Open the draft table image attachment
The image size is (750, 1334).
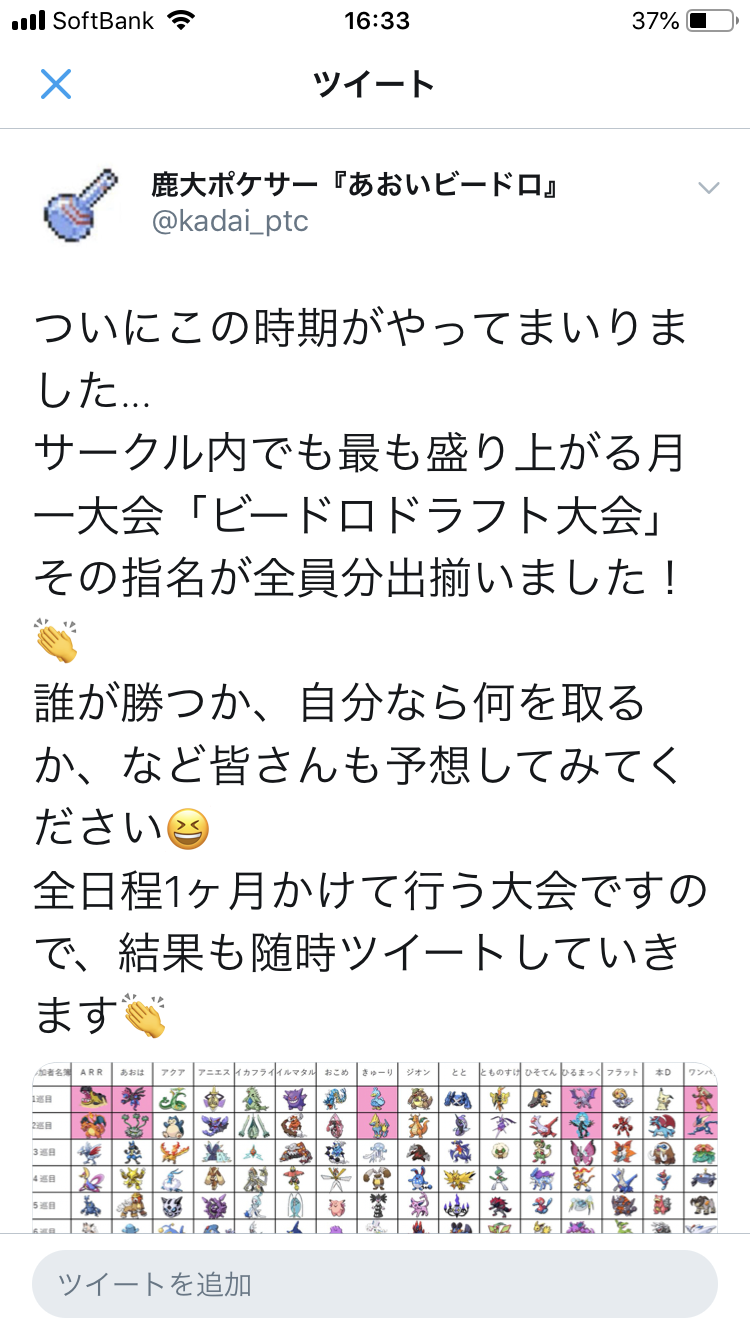pos(375,1150)
